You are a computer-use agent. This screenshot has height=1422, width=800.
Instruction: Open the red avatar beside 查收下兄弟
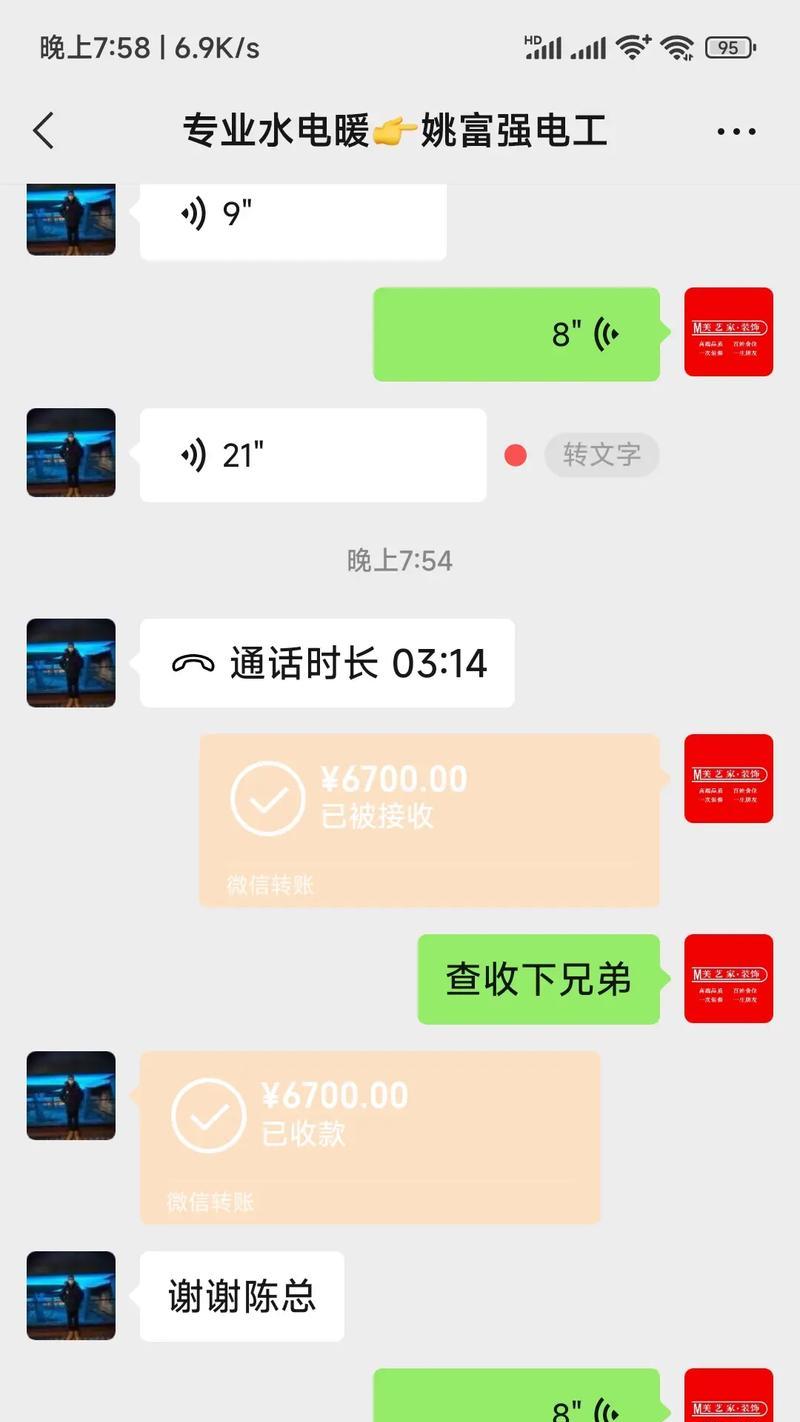728,979
